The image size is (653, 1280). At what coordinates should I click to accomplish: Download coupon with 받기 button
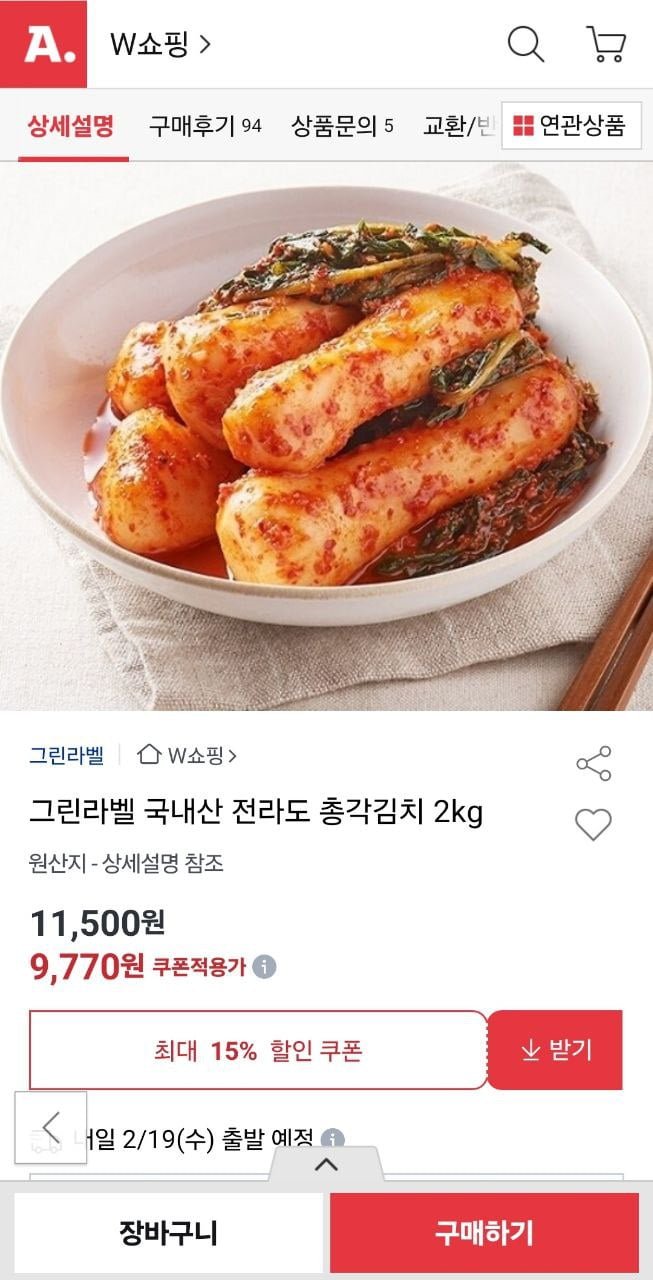[555, 1050]
